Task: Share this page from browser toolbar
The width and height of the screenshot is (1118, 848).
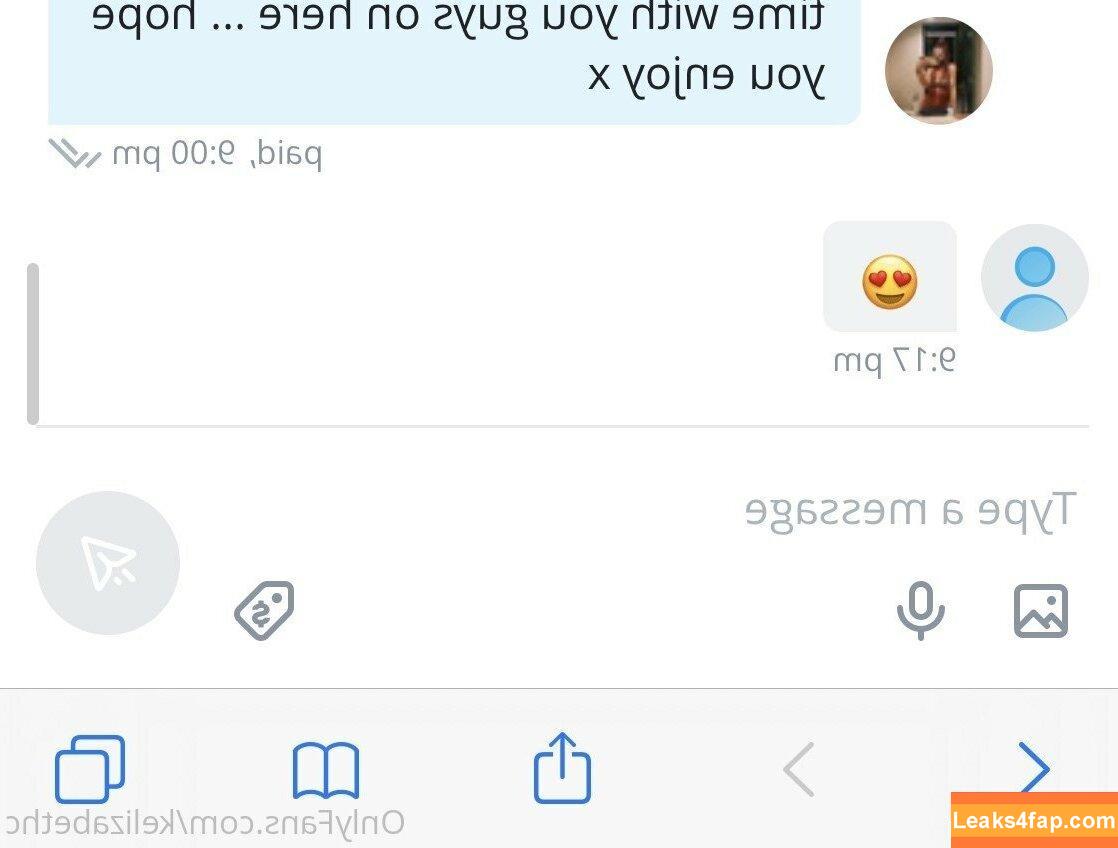Action: click(562, 768)
